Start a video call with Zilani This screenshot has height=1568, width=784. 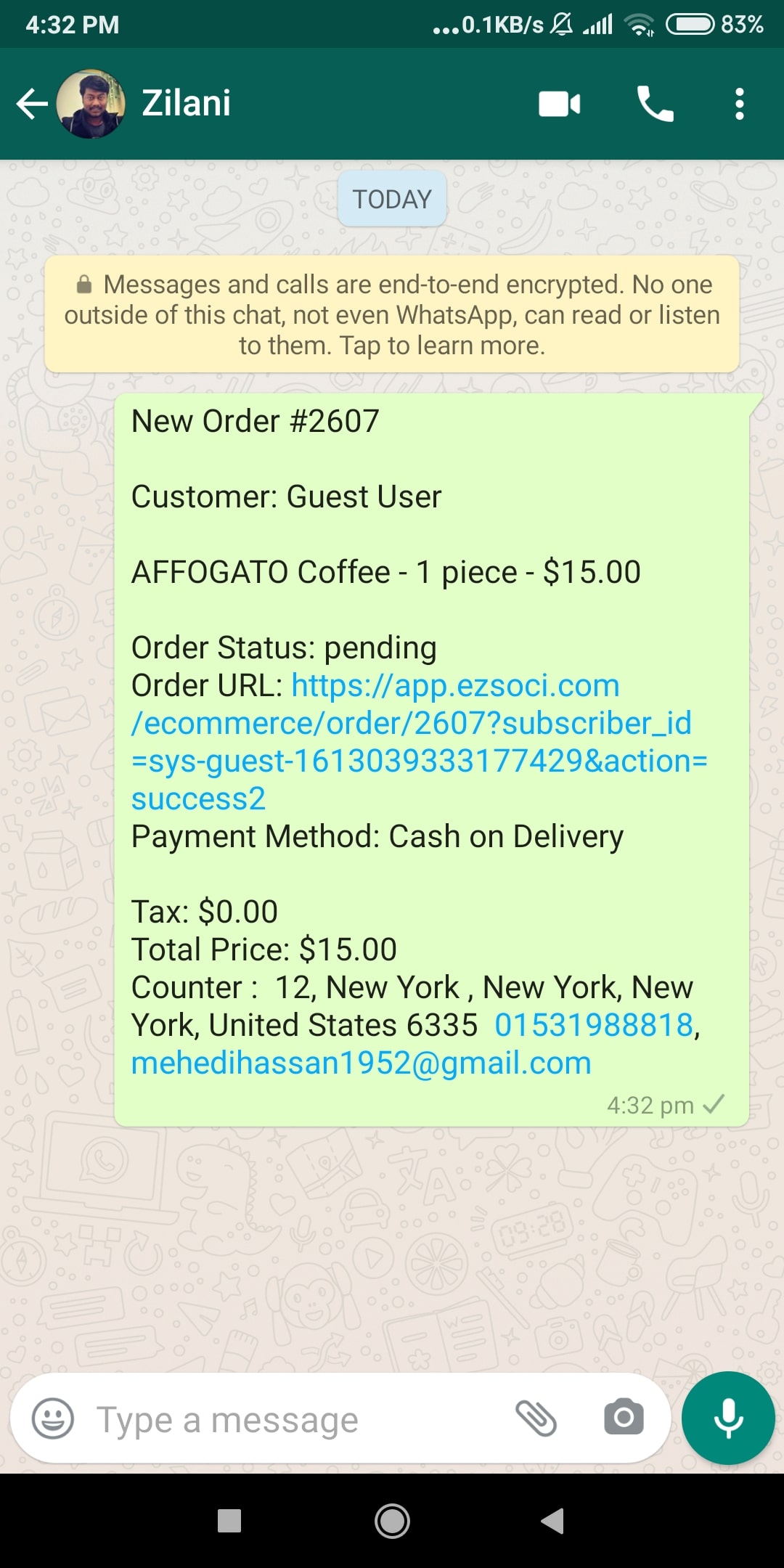click(x=560, y=104)
